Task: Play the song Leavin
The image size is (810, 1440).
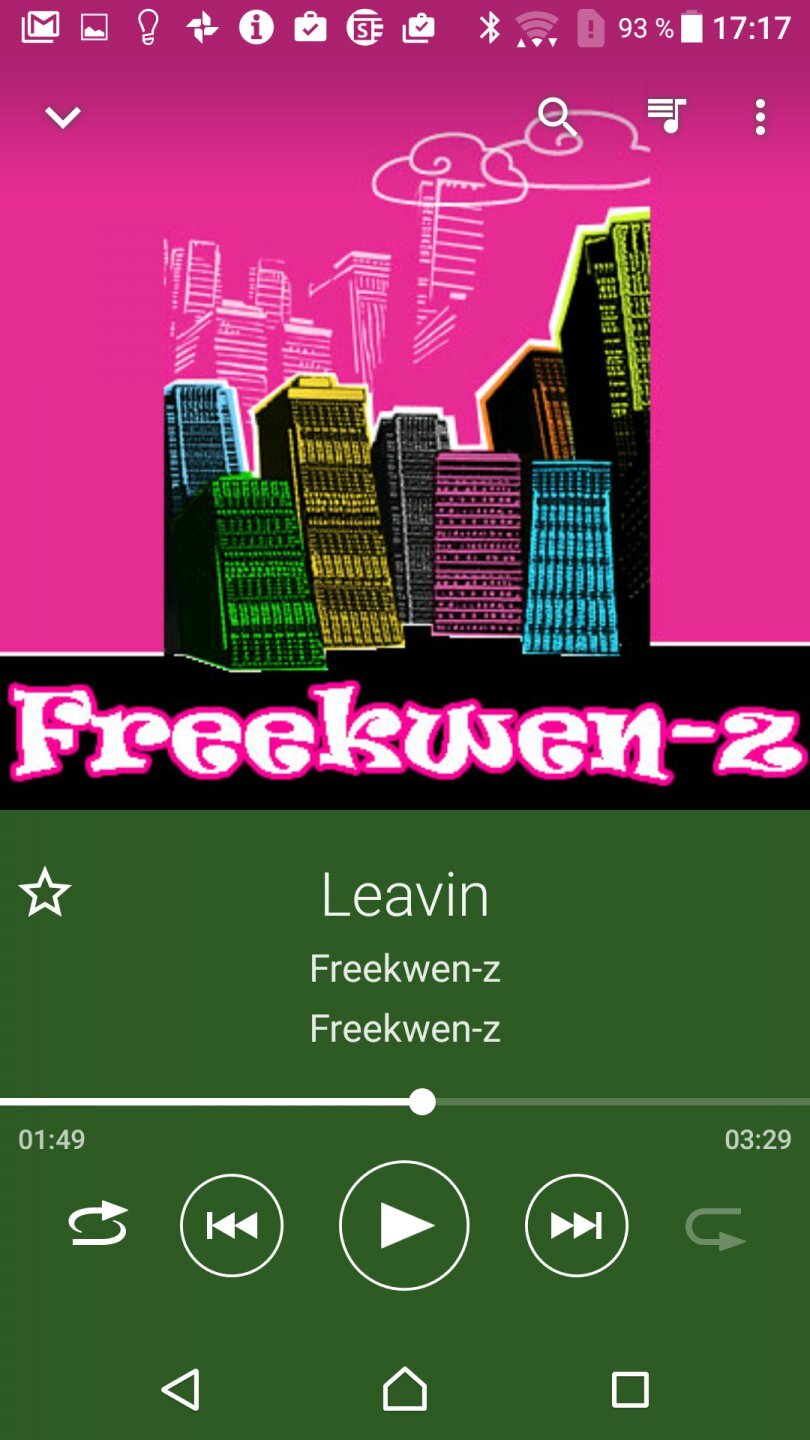Action: click(404, 1225)
